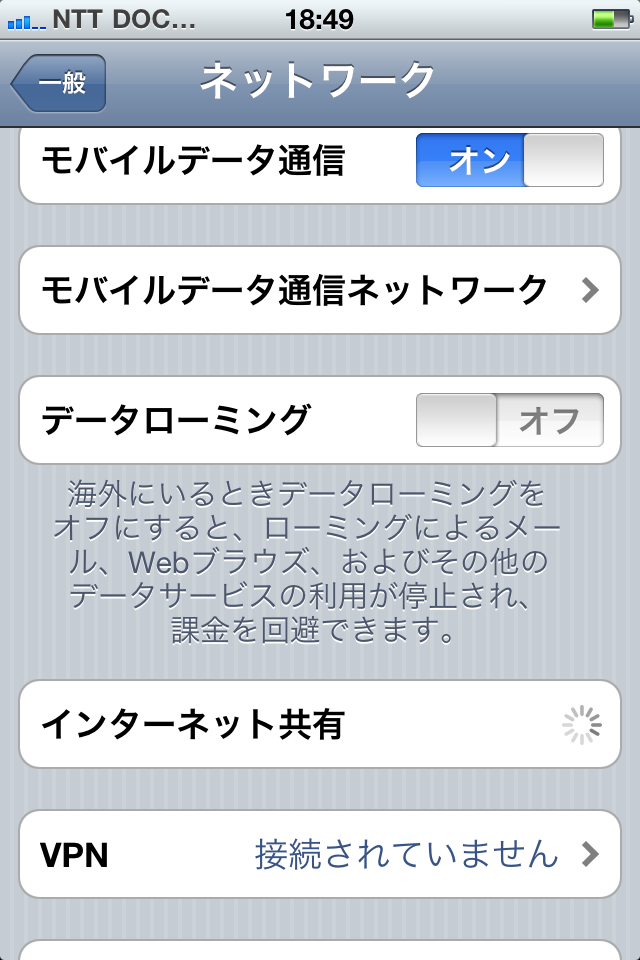Open モバイルデータ通信ネットワーク settings
640x960 pixels.
[x=319, y=290]
